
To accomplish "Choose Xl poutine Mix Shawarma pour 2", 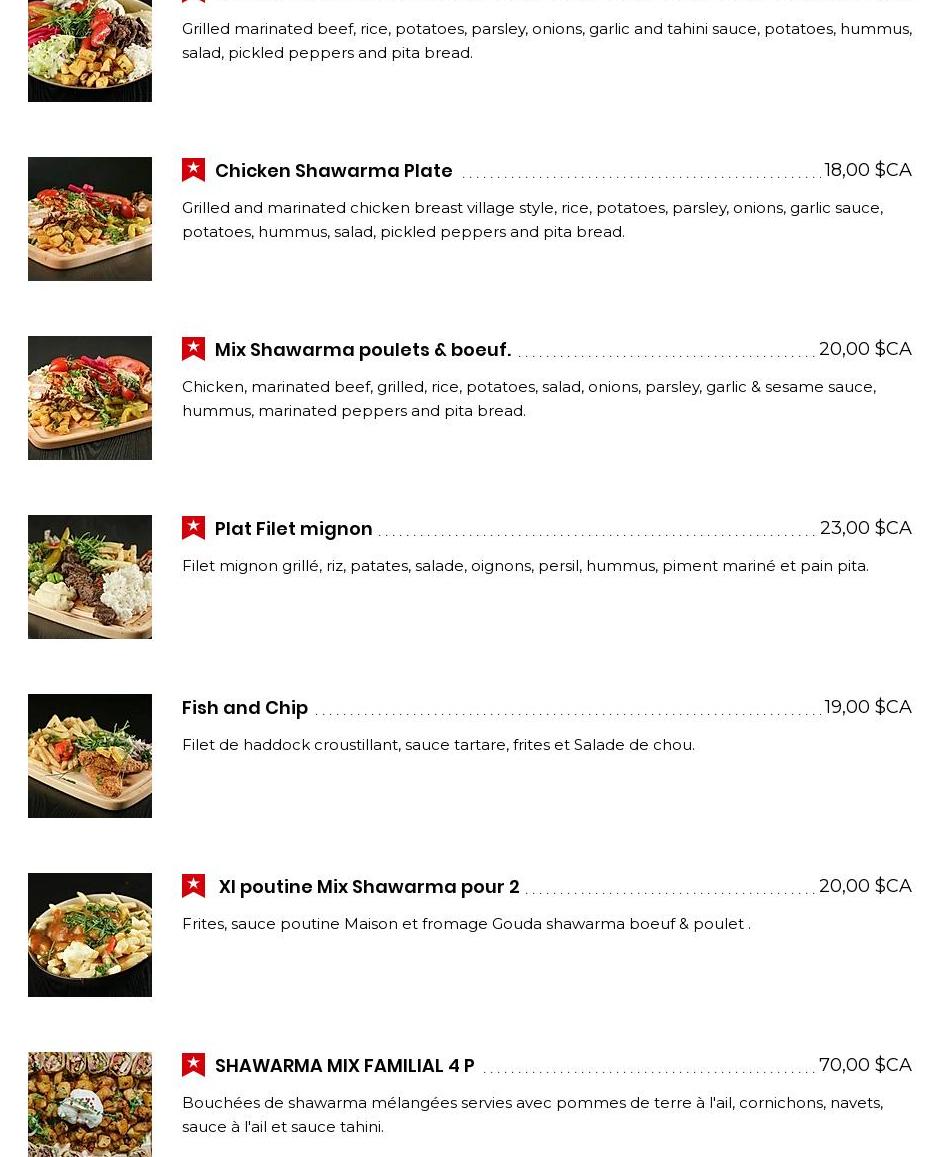I will (x=368, y=887).
